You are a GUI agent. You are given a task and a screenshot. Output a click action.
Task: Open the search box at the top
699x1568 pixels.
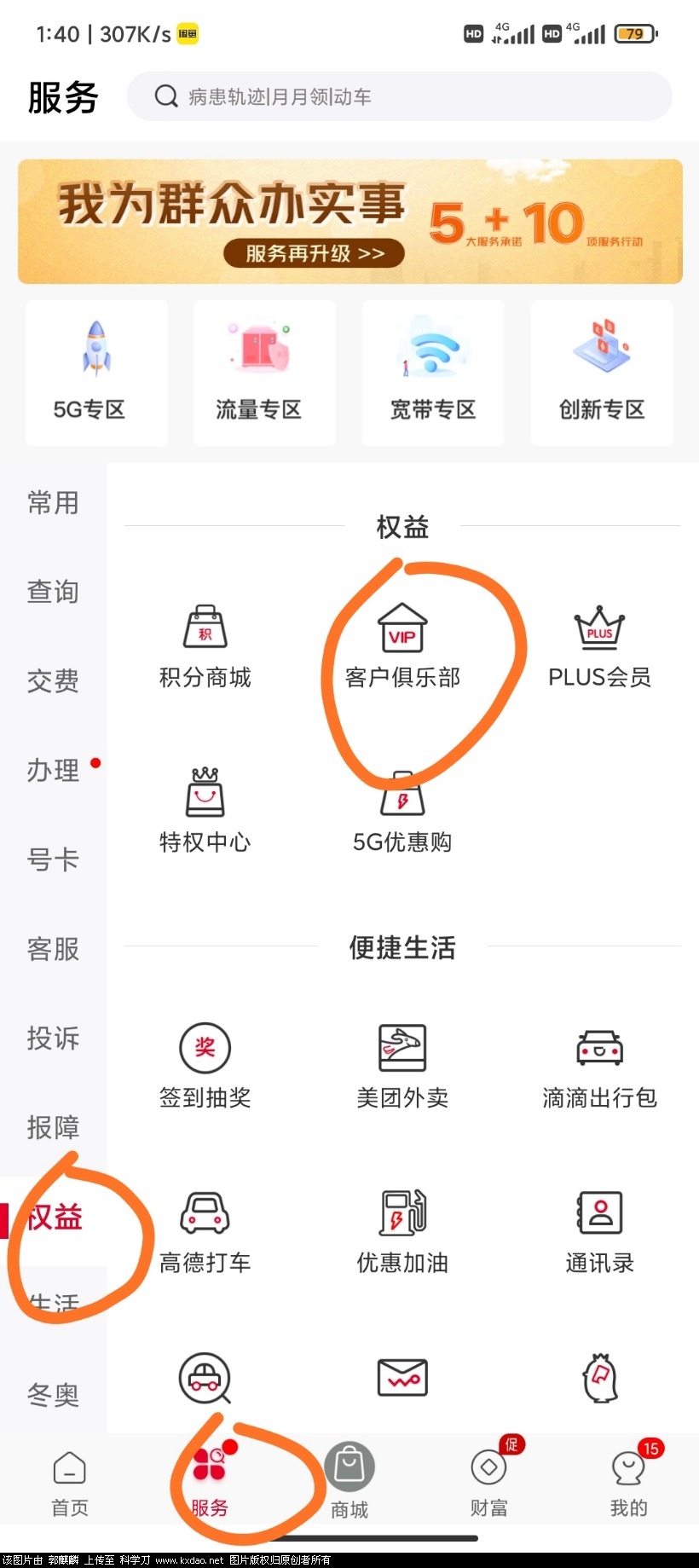point(399,96)
